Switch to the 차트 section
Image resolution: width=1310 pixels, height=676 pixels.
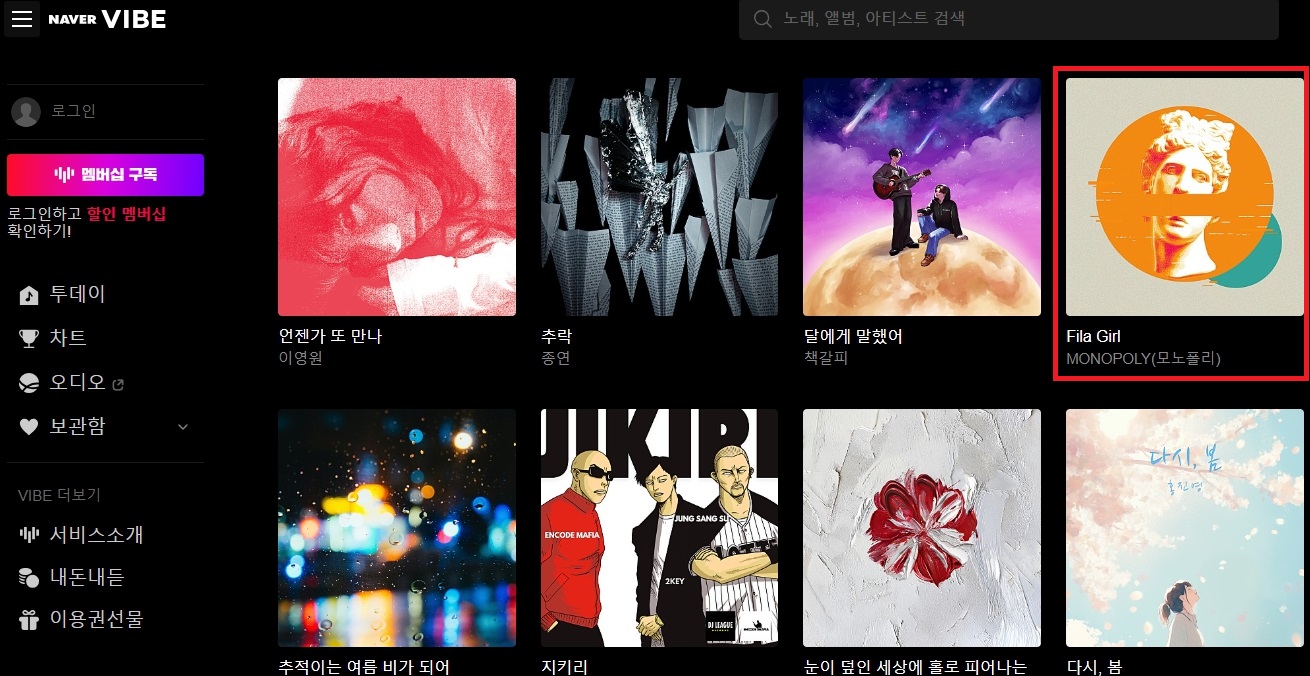[x=67, y=338]
